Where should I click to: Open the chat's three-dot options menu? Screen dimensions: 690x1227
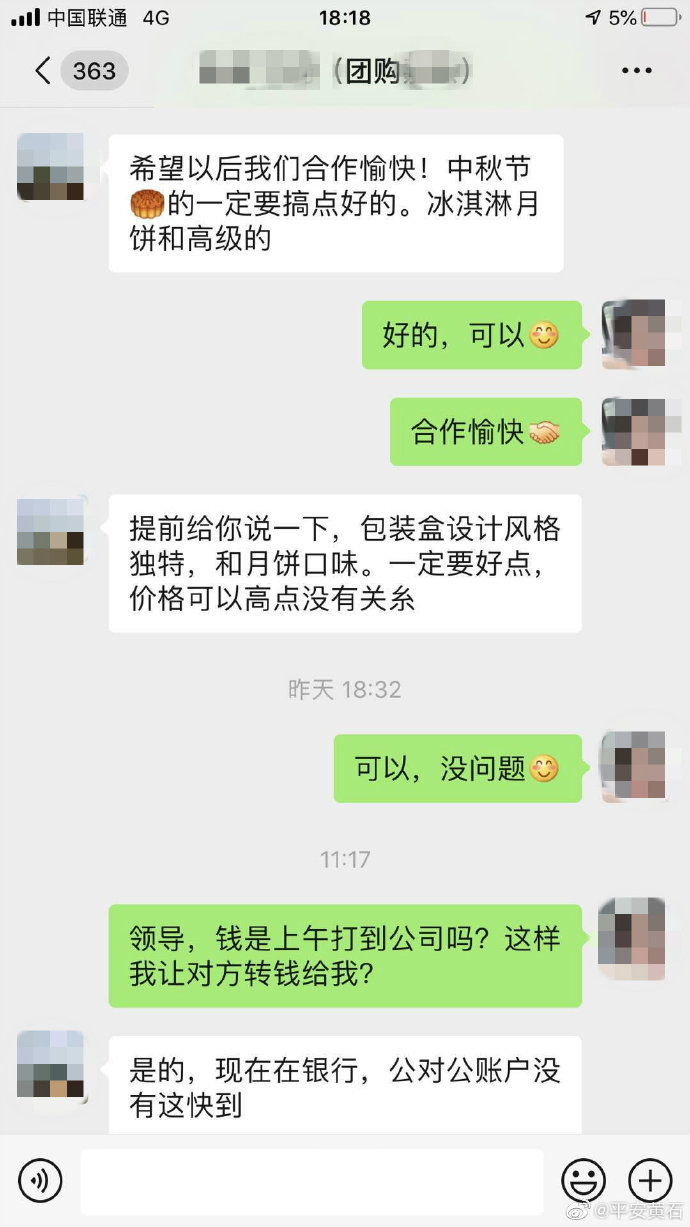pos(637,71)
